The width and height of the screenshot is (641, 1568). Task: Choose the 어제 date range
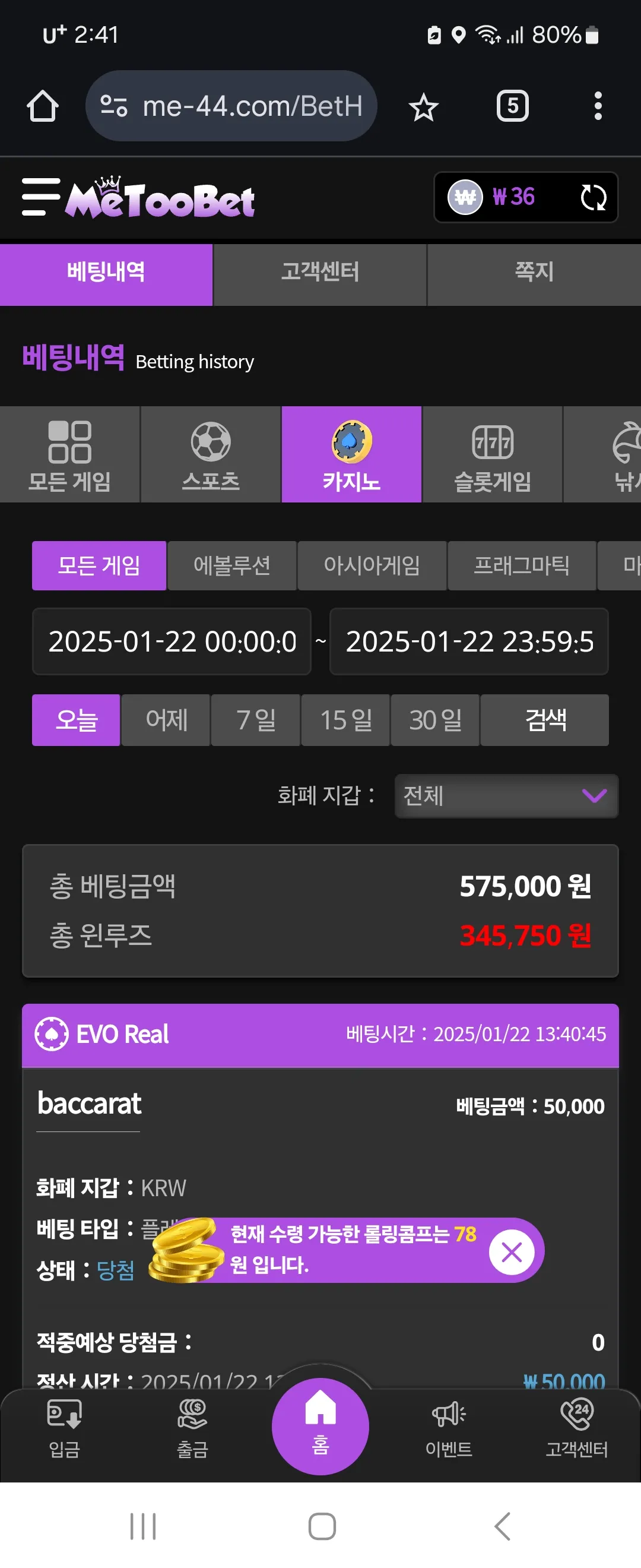(166, 720)
